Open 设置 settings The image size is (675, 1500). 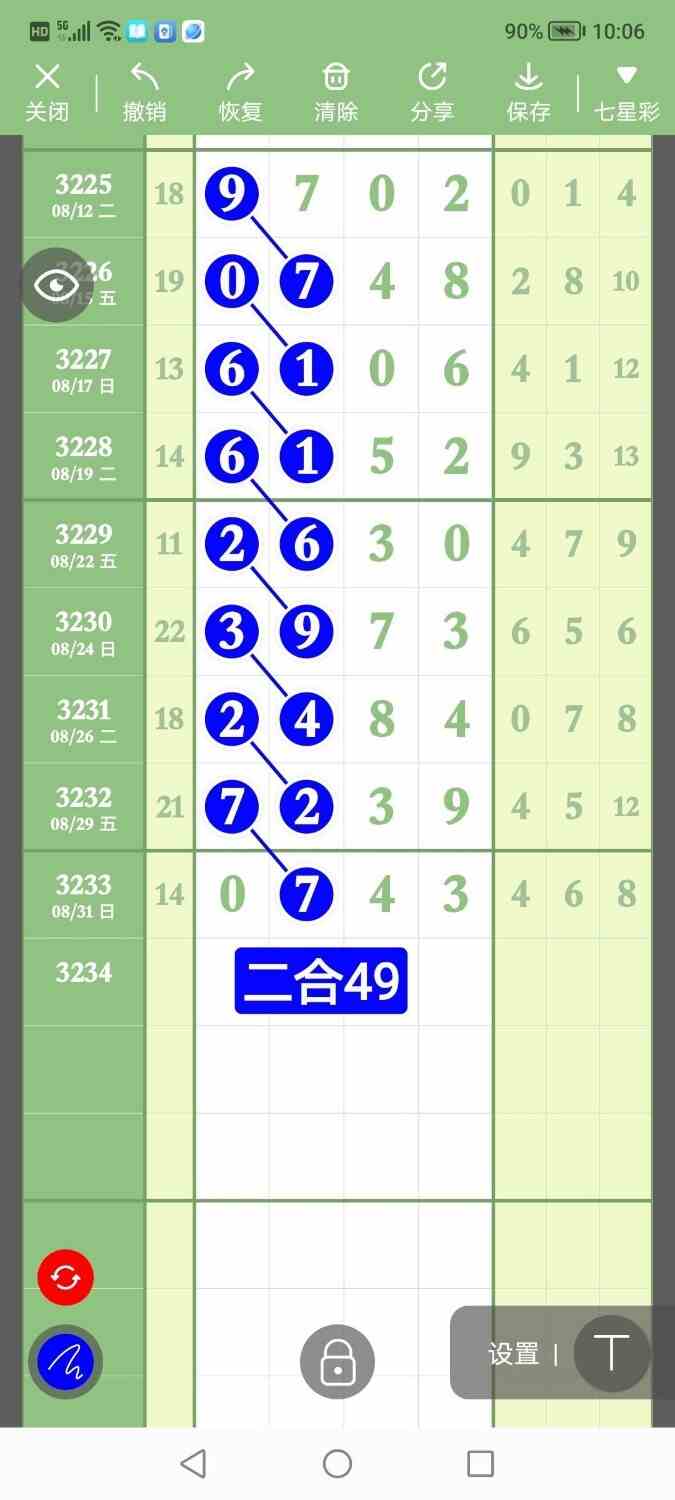click(513, 1354)
